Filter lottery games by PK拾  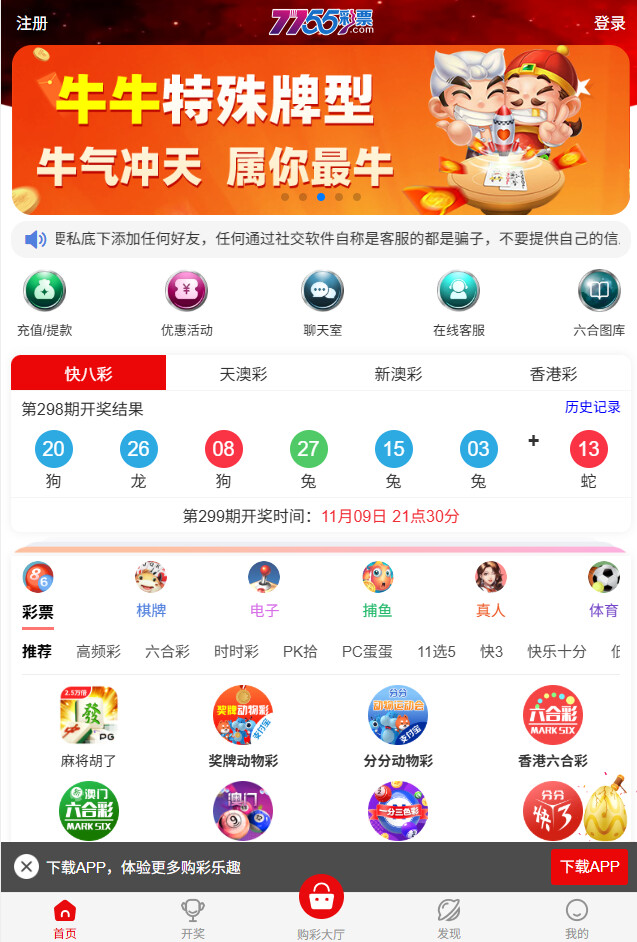(300, 651)
